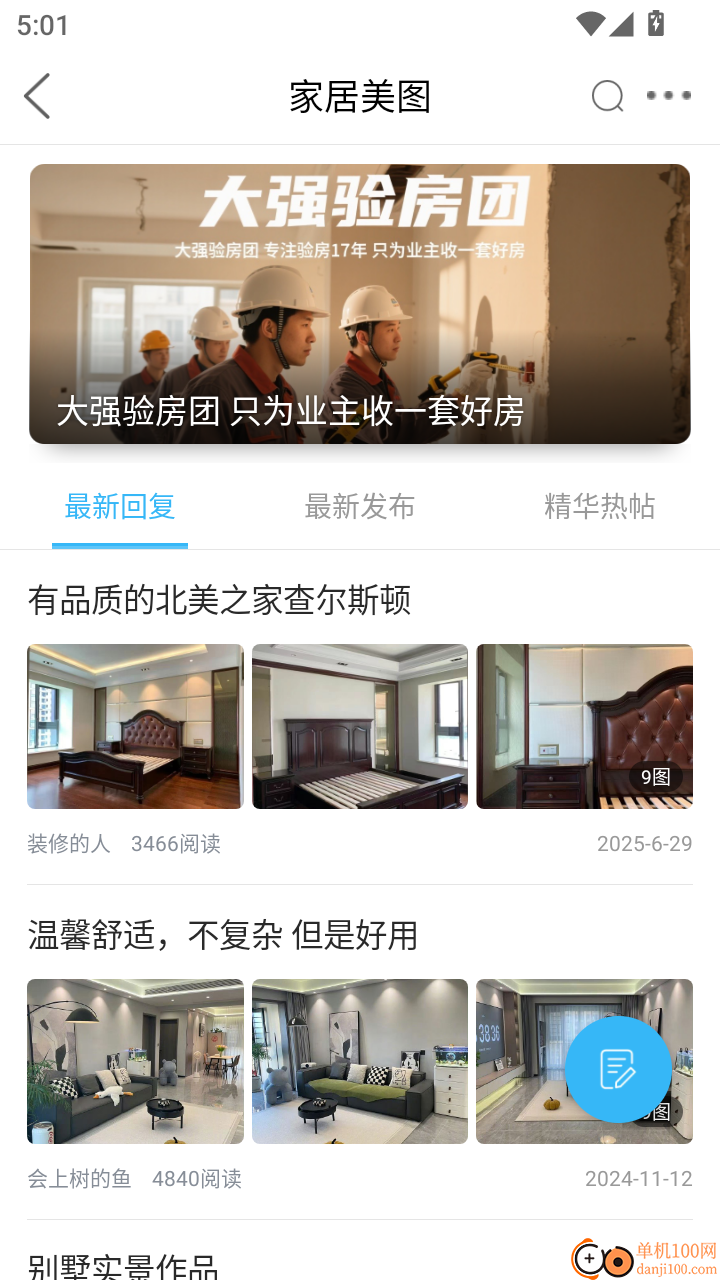Click the back arrow to return
This screenshot has width=720, height=1280.
(37, 96)
